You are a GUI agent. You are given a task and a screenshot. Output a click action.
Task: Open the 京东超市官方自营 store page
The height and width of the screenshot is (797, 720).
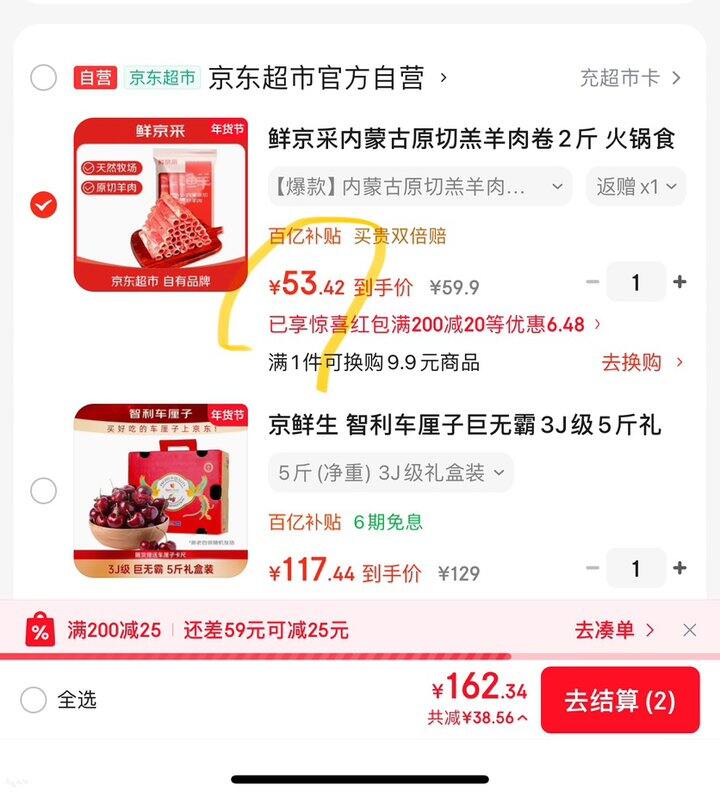pyautogui.click(x=318, y=78)
